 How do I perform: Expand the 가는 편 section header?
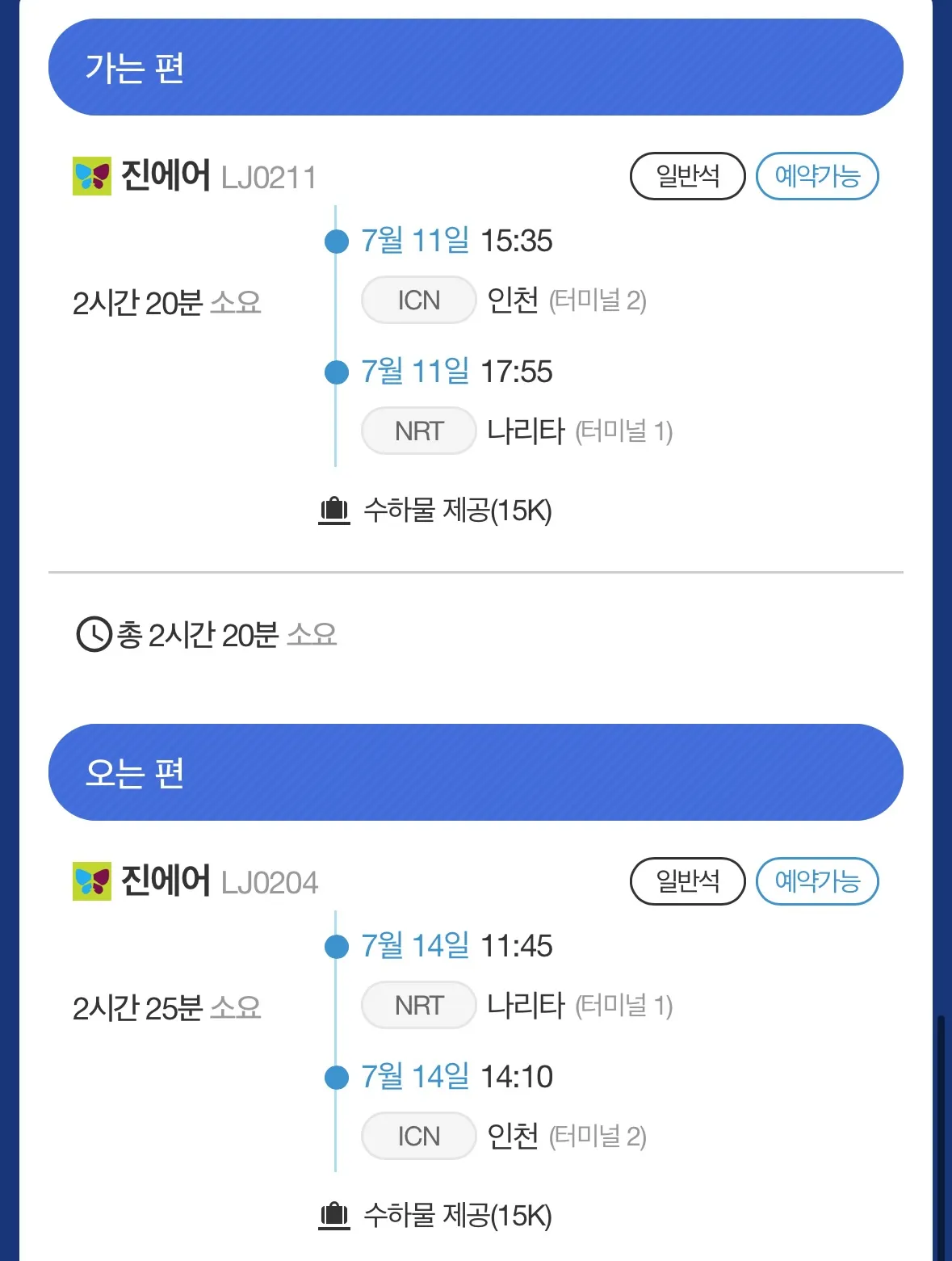coord(475,66)
